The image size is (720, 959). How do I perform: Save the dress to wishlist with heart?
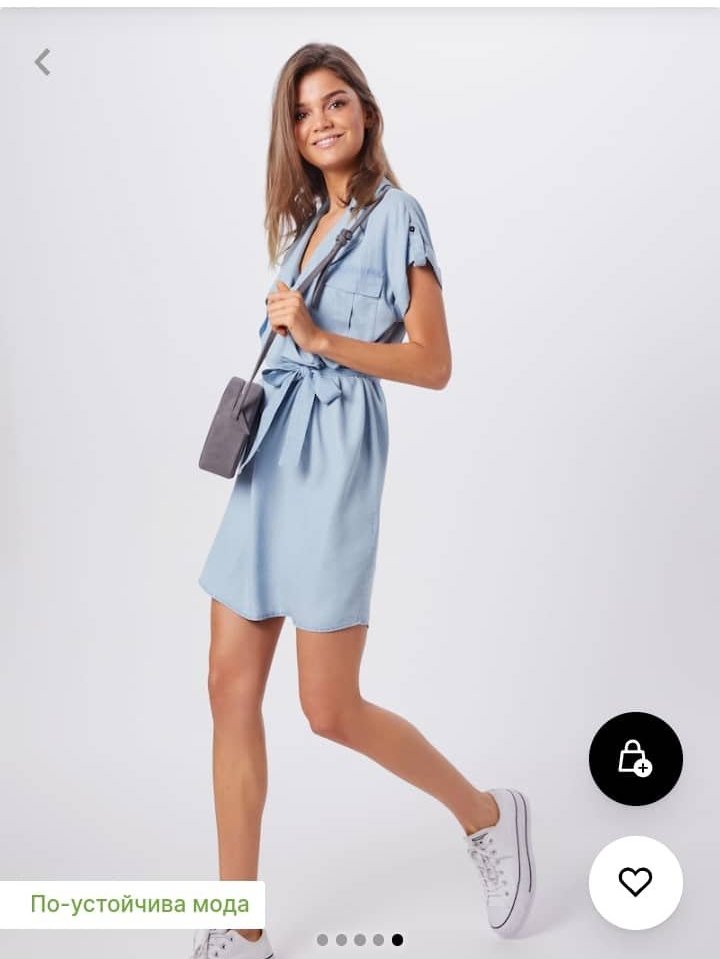tap(635, 881)
